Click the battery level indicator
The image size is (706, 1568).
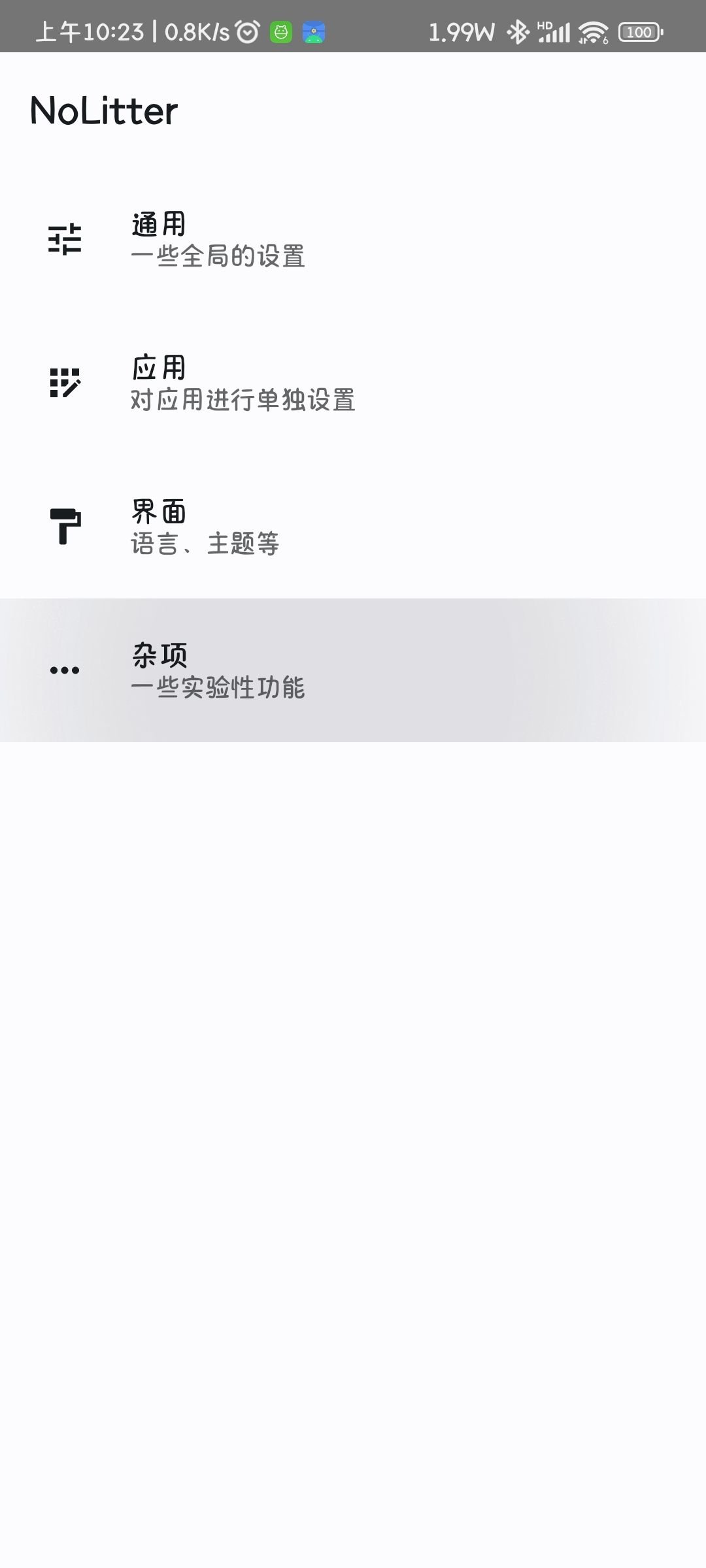(639, 31)
